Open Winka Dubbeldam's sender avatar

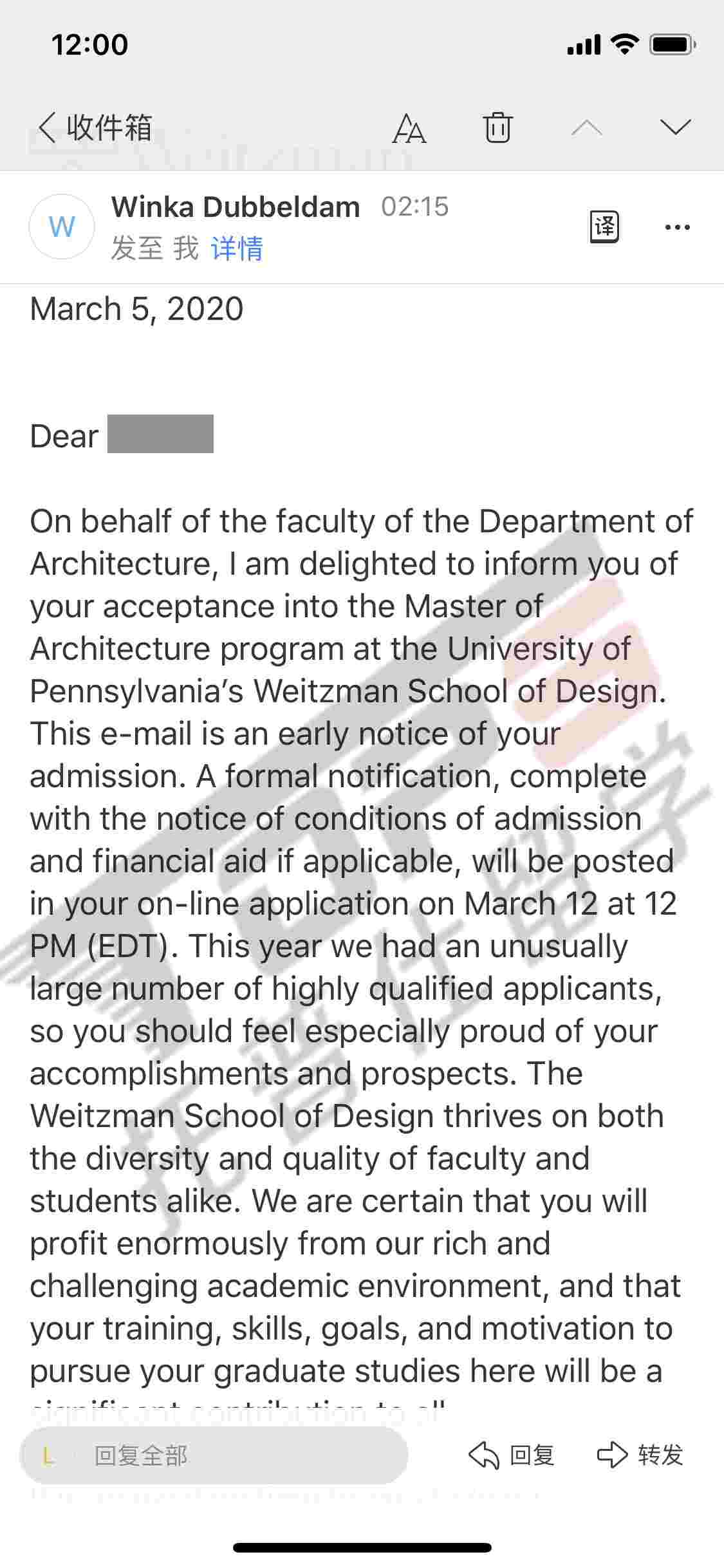[62, 227]
